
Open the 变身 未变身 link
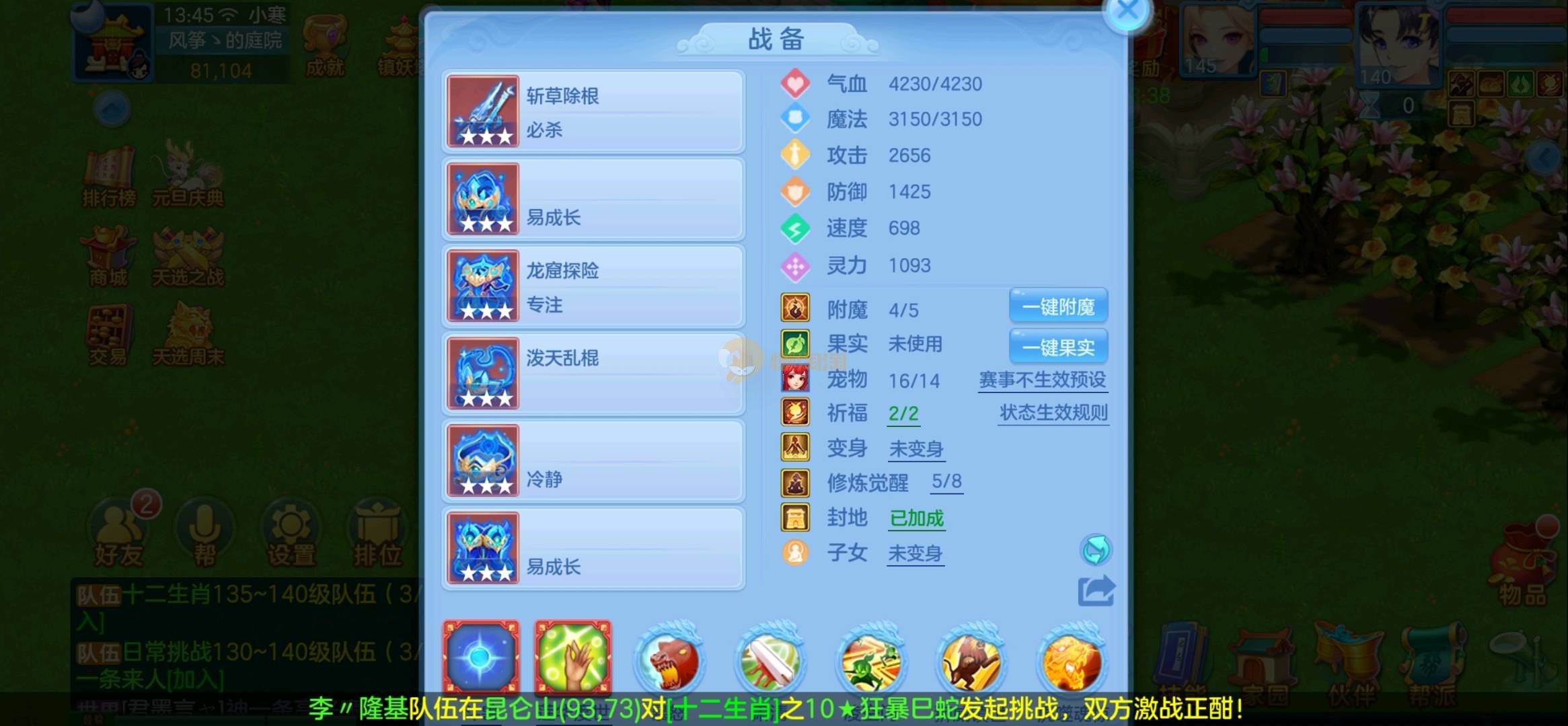pyautogui.click(x=916, y=448)
